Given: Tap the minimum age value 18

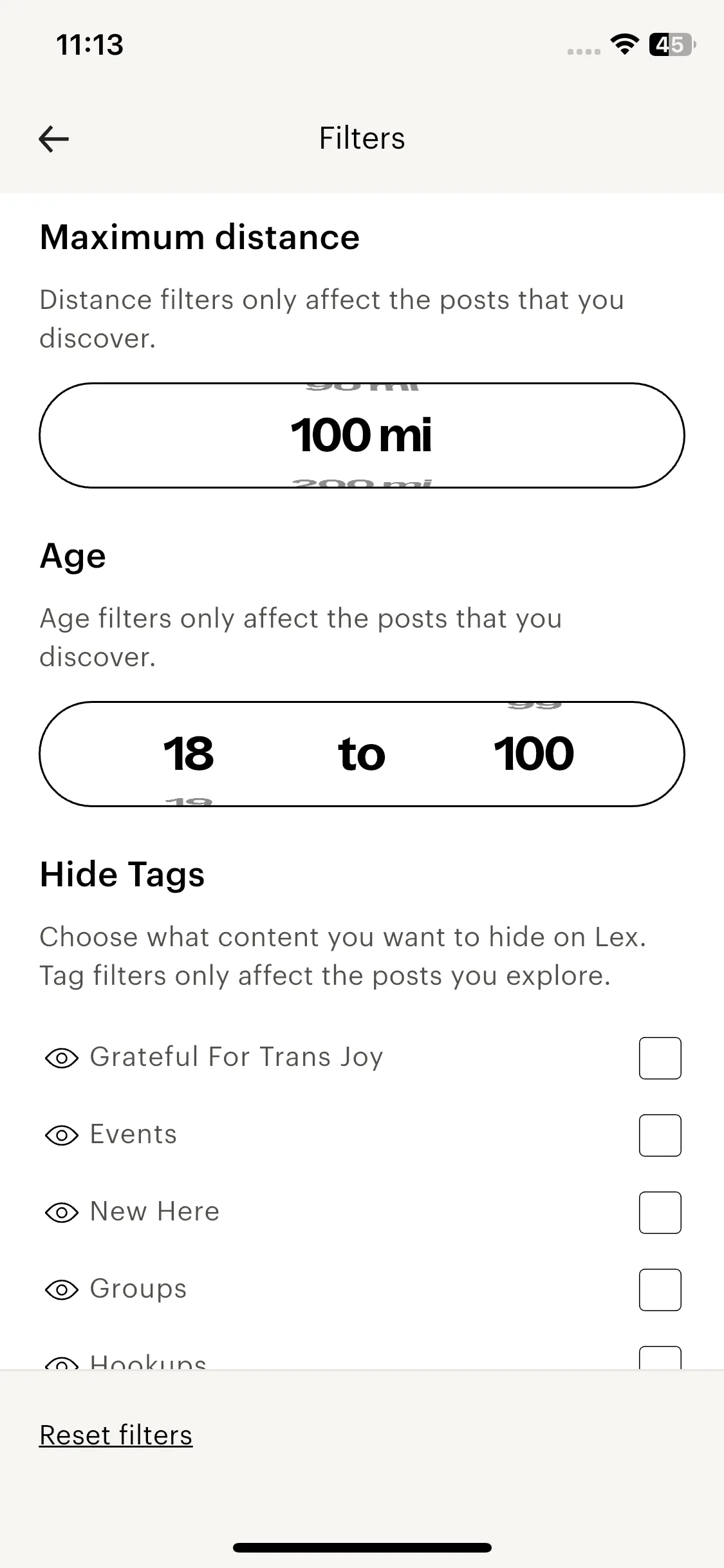Looking at the screenshot, I should pos(189,754).
